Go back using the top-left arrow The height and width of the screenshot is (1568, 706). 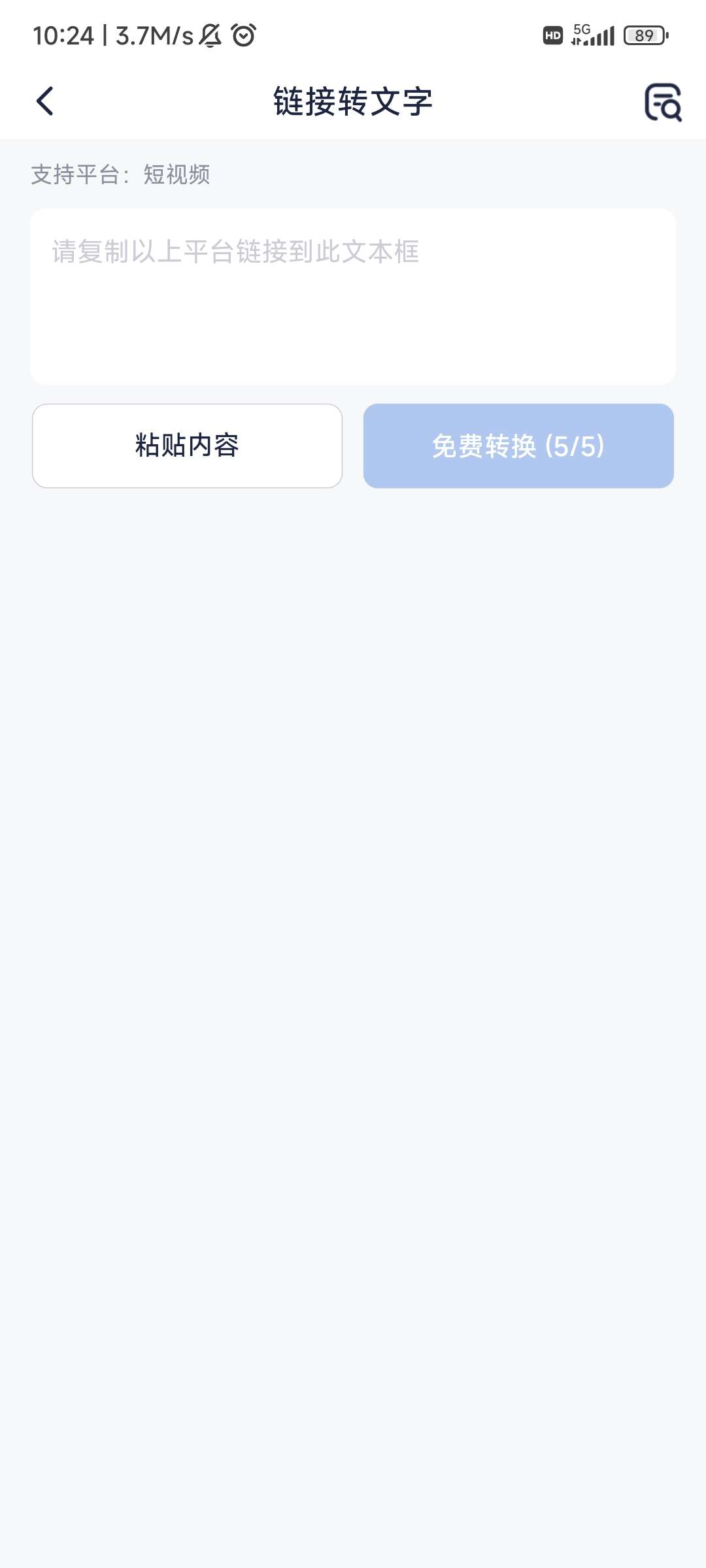point(44,101)
